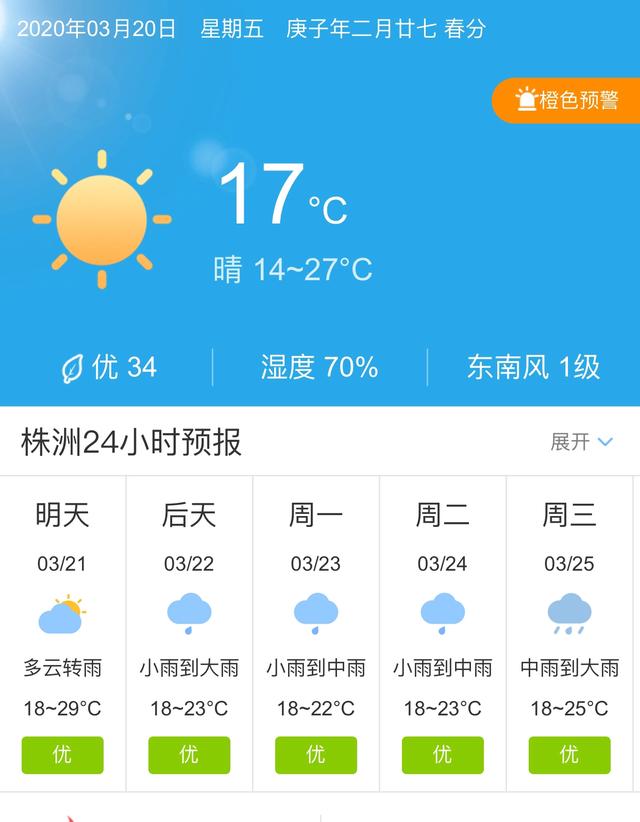
Task: View the air quality index (优 34)
Action: coord(109,368)
